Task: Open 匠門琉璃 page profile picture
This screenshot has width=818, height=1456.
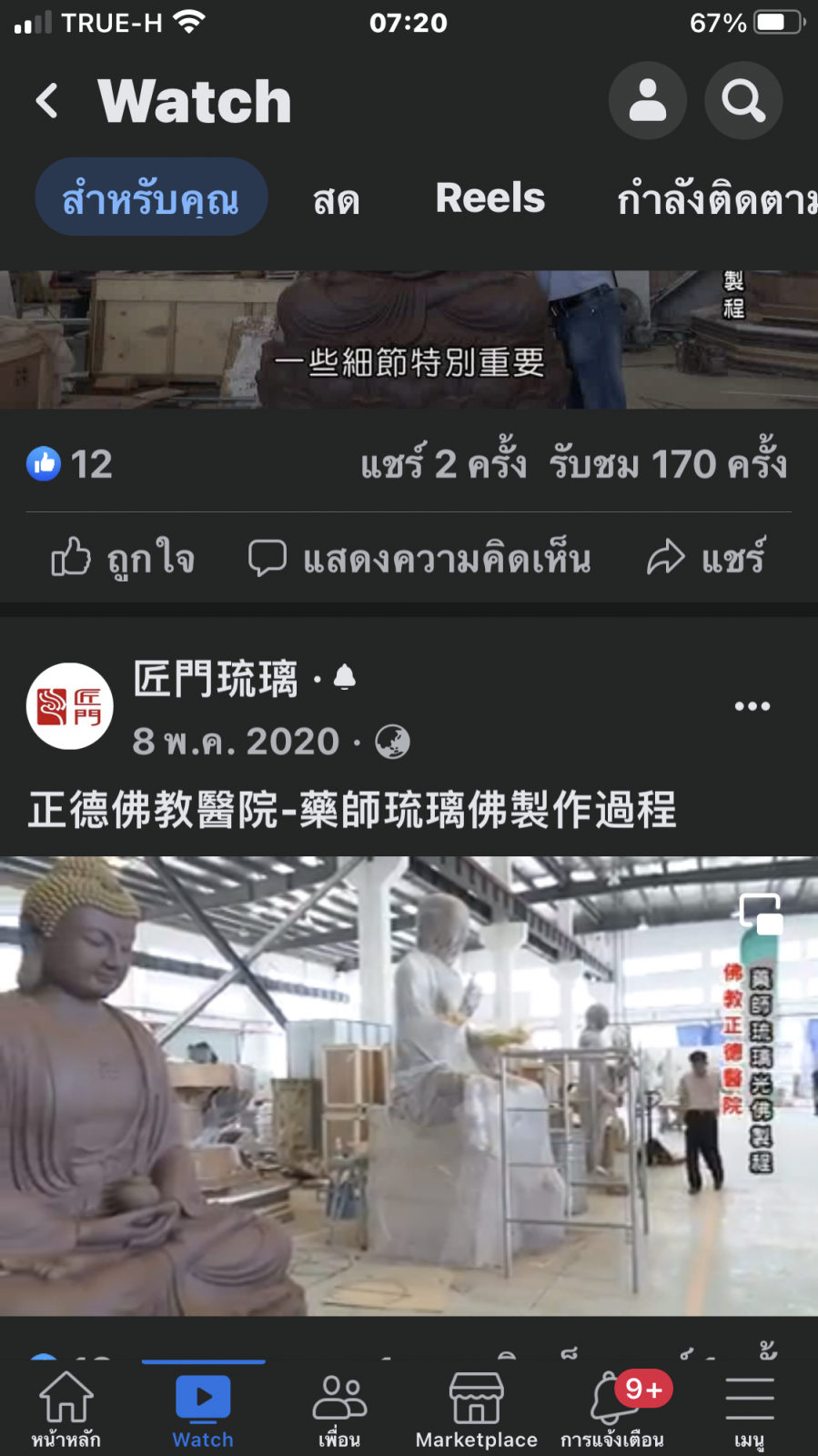Action: 70,706
